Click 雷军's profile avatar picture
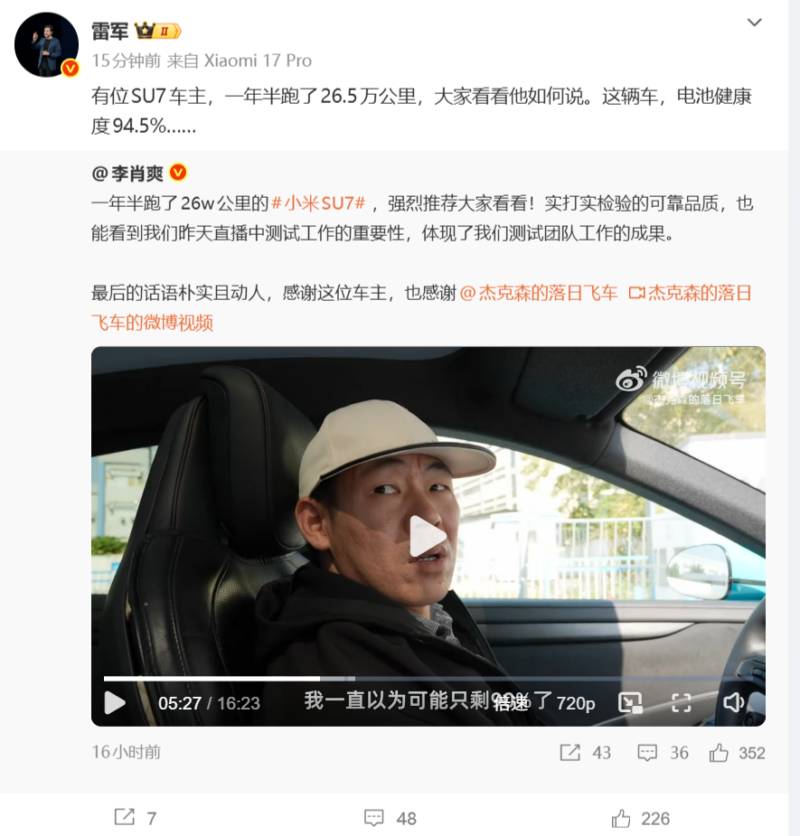The width and height of the screenshot is (800, 836). coord(44,42)
